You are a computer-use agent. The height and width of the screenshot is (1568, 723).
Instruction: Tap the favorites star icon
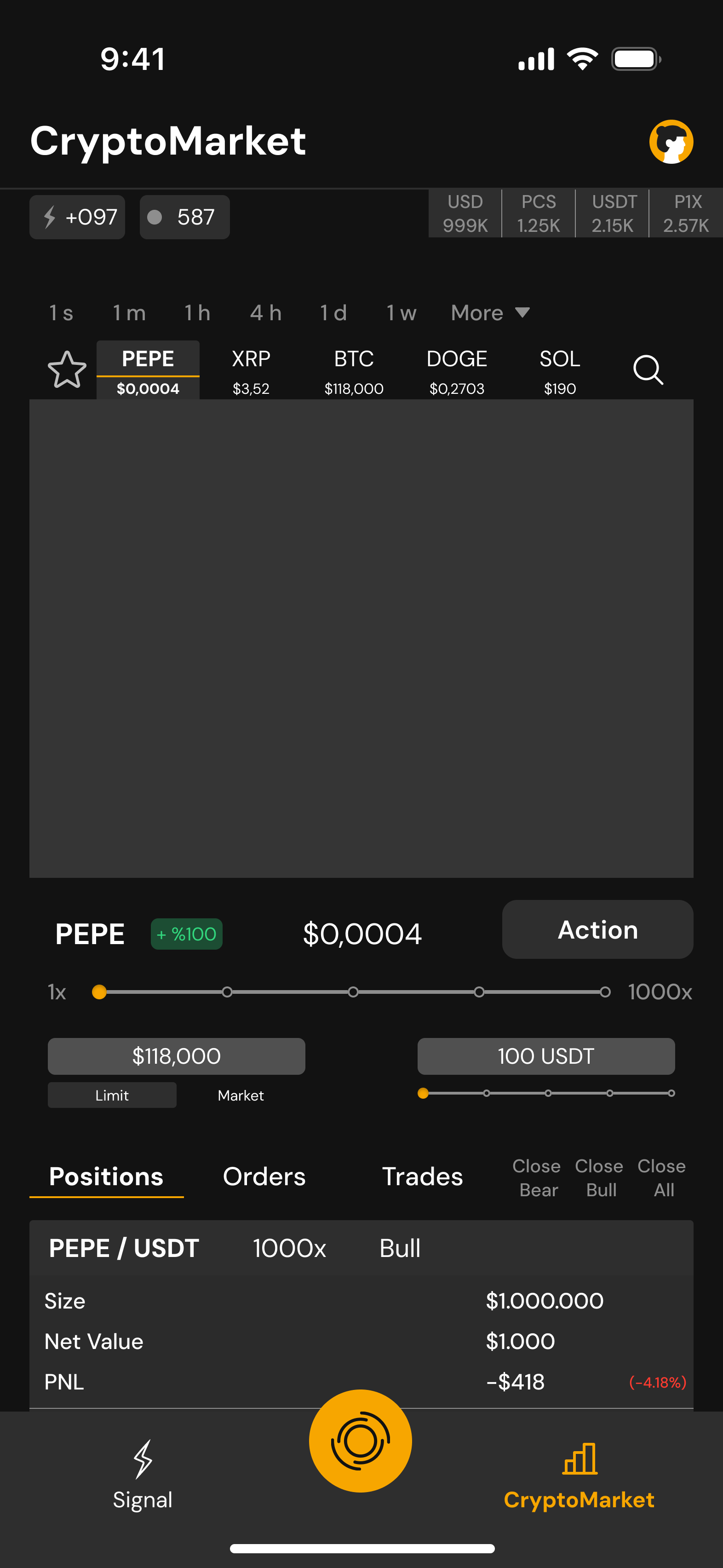(x=67, y=369)
